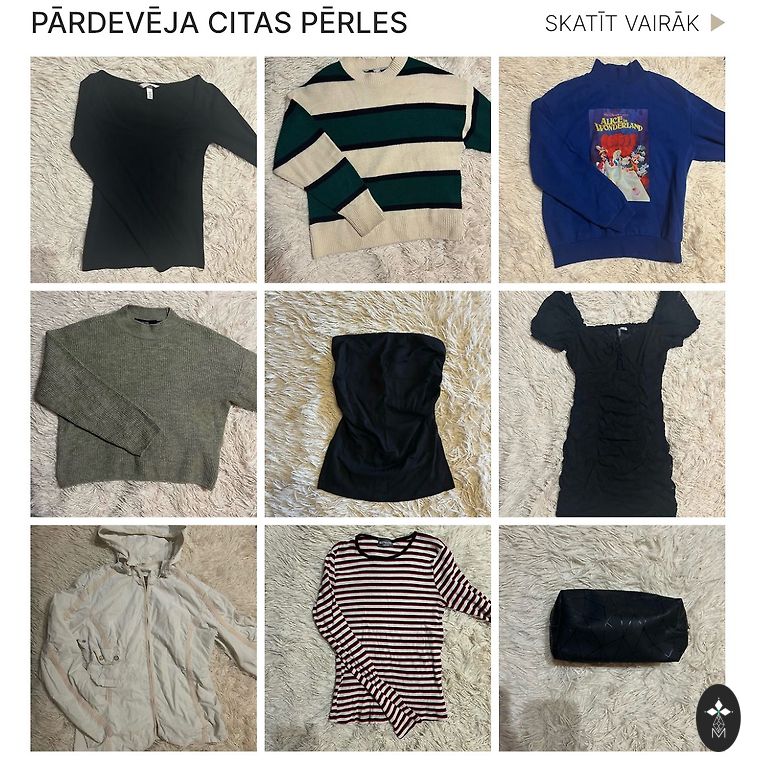Select the grey knitted sweater item

tap(143, 403)
